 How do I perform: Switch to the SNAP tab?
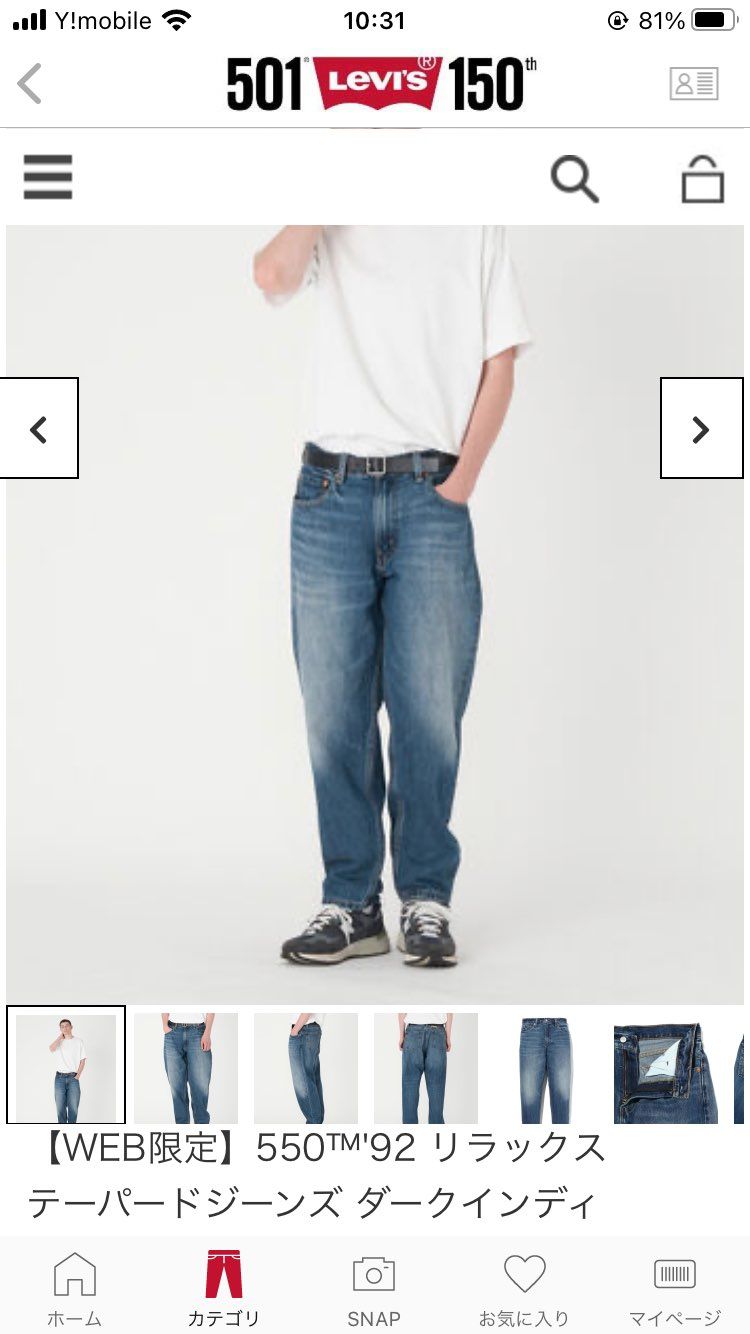tap(374, 1288)
